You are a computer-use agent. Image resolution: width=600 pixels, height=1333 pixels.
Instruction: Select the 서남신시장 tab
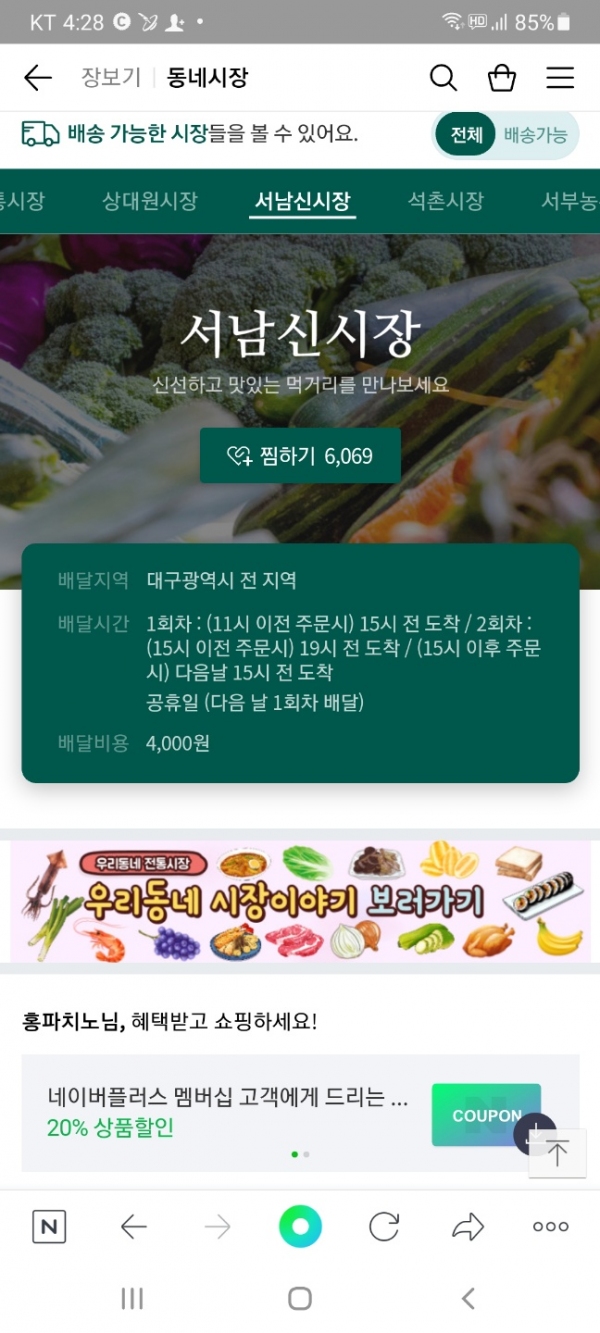click(x=302, y=201)
